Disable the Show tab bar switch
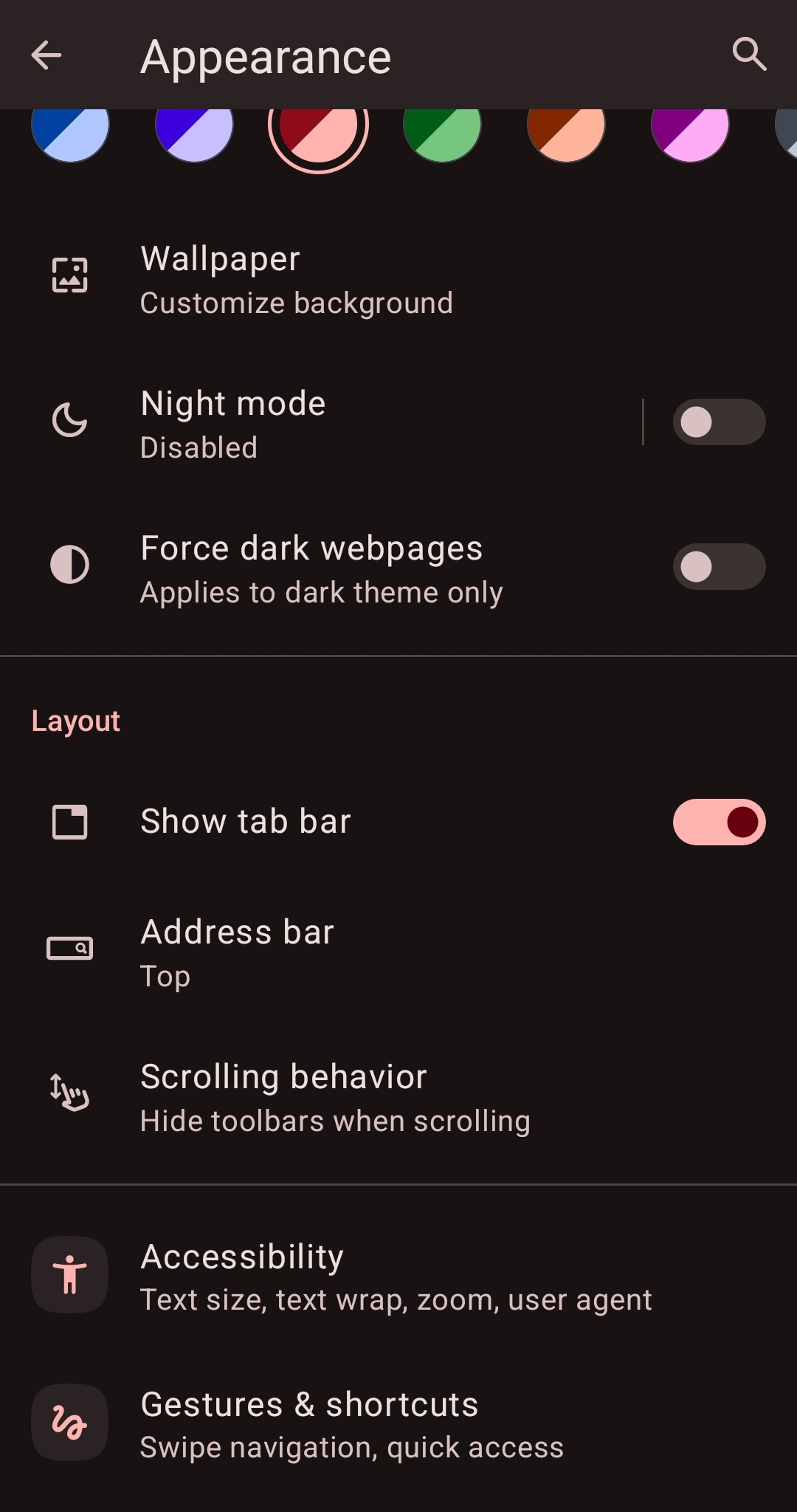 click(718, 822)
